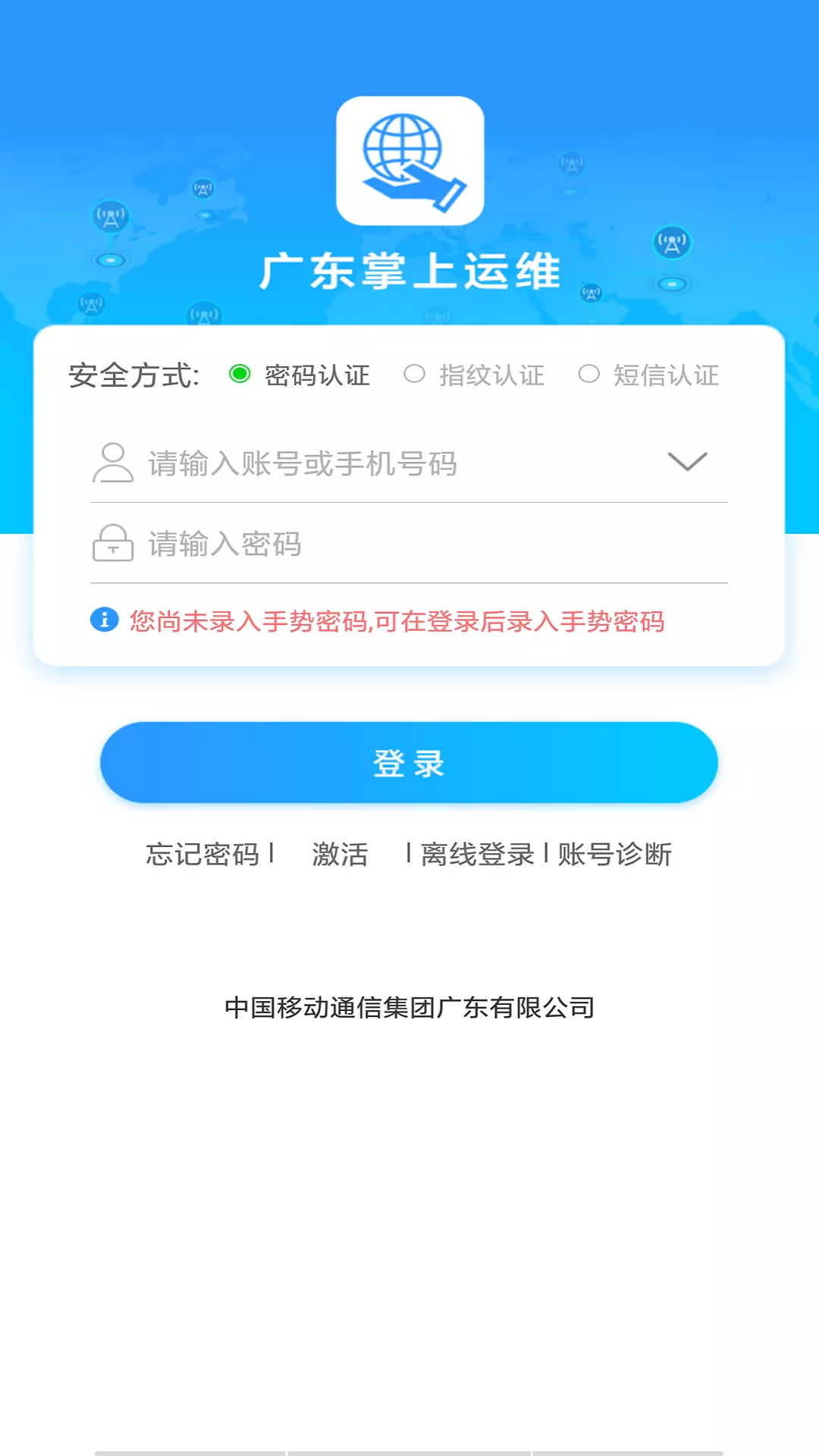The width and height of the screenshot is (819, 1456).
Task: Use 离线登录 offline login
Action: pyautogui.click(x=477, y=855)
